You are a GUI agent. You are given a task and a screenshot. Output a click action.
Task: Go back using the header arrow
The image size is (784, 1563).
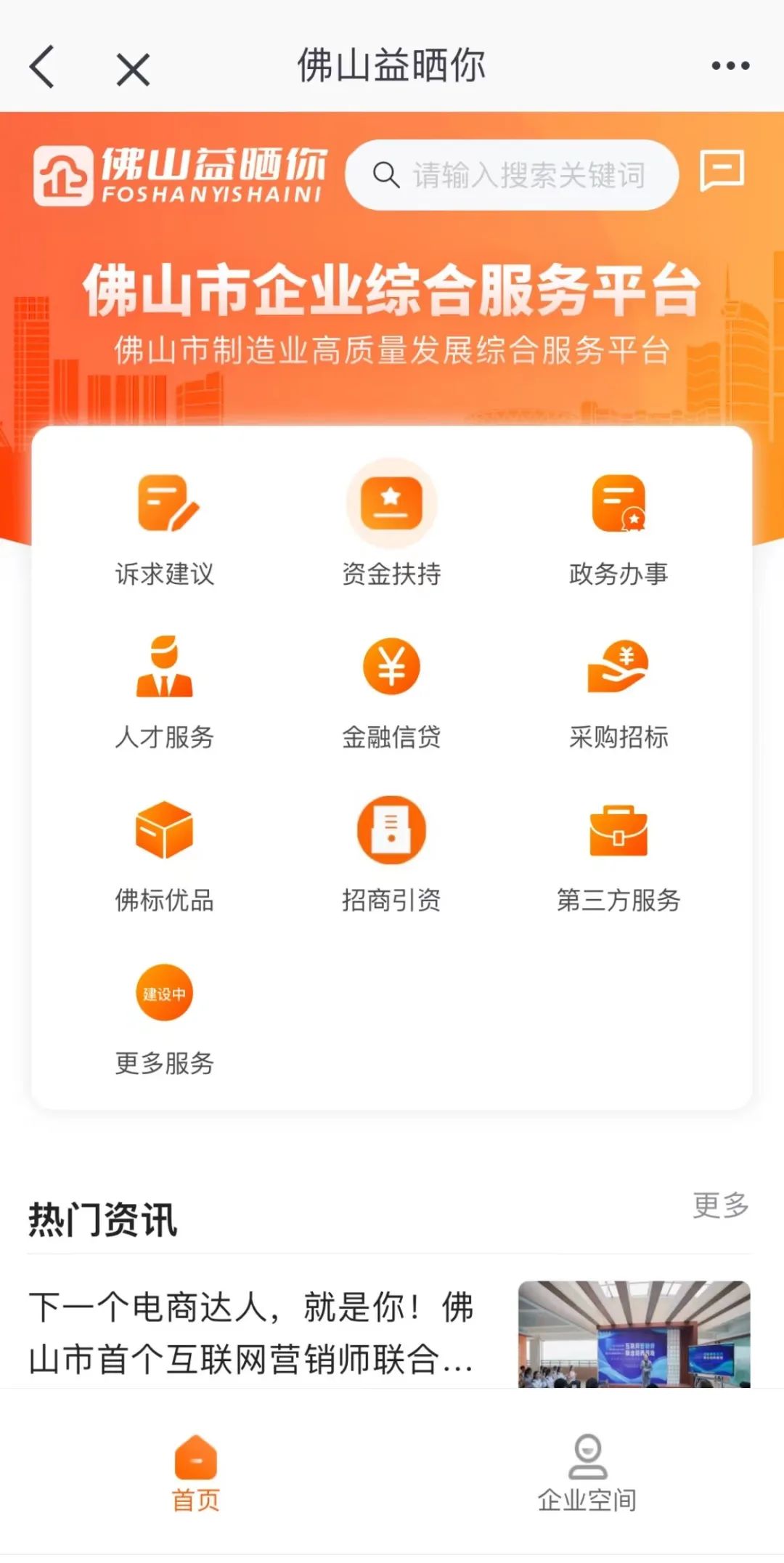[42, 67]
